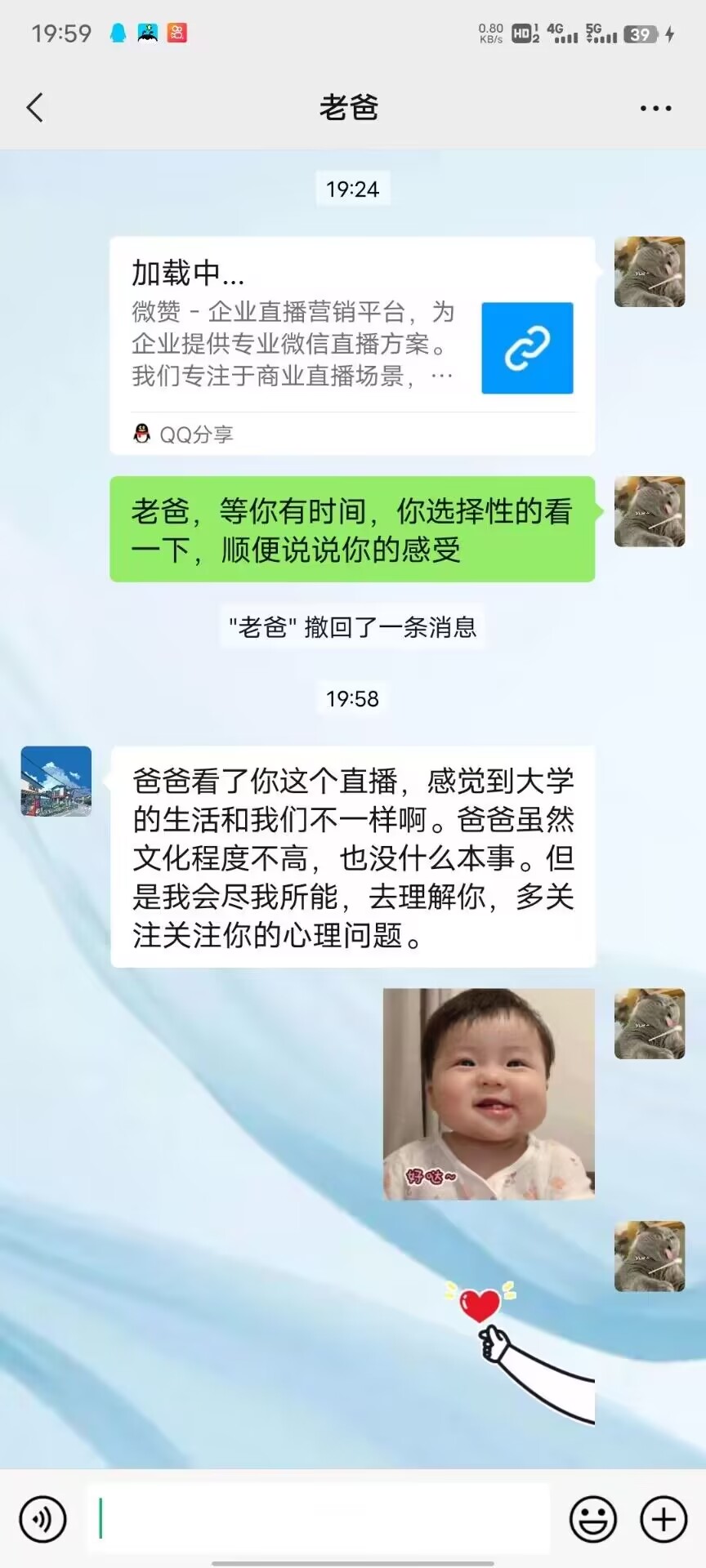Open the shared 微赞 QQ link card
This screenshot has width=706, height=1568.
click(351, 345)
